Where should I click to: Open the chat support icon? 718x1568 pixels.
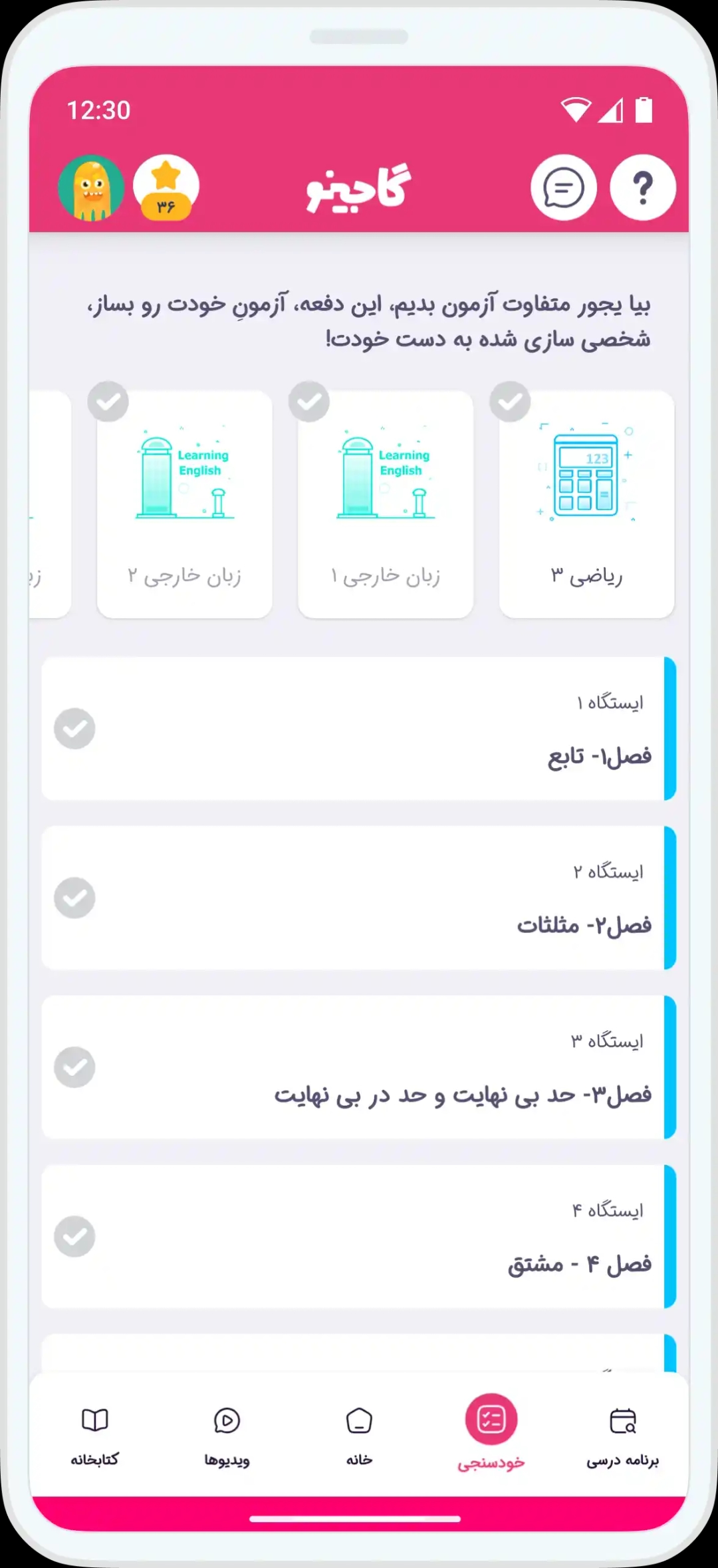[562, 188]
